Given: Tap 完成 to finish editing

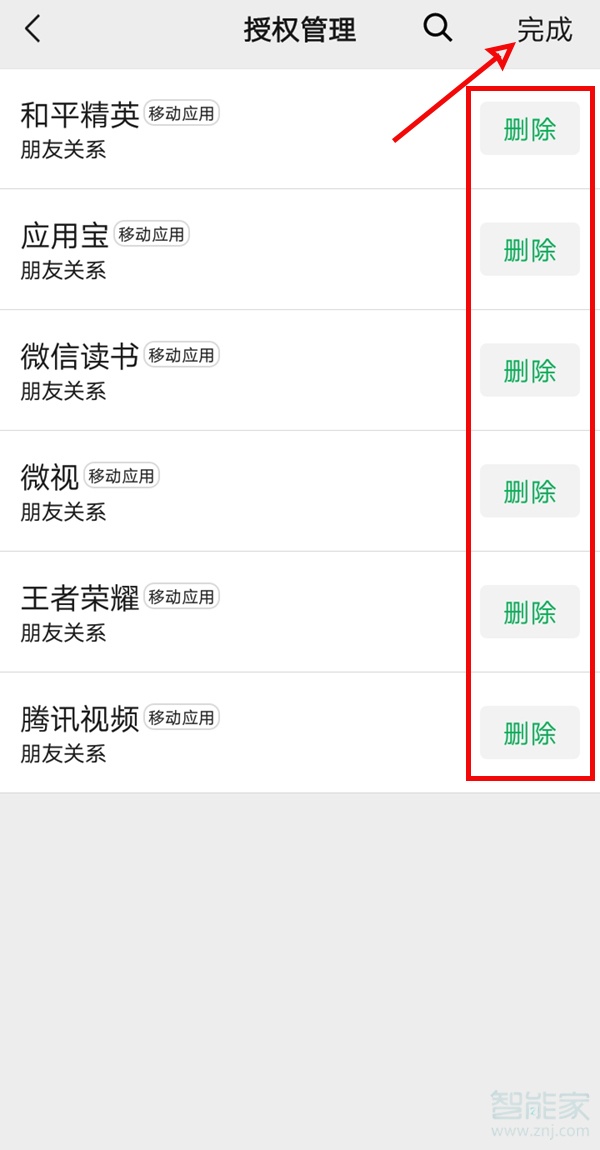Looking at the screenshot, I should [x=544, y=30].
